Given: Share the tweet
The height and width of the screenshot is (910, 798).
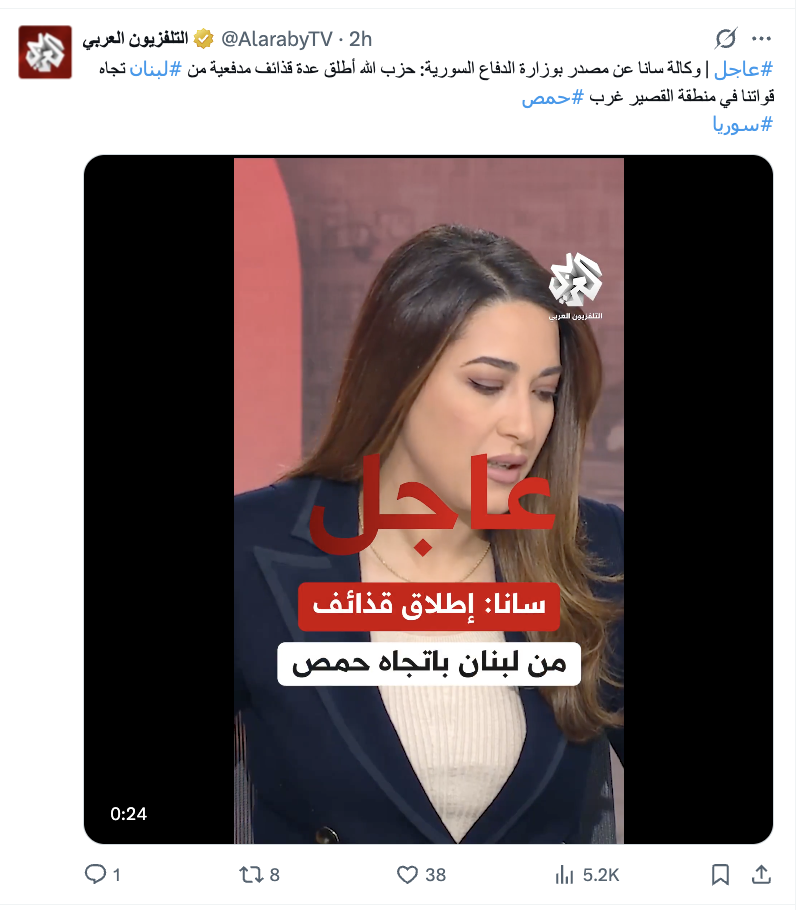Looking at the screenshot, I should tap(760, 875).
